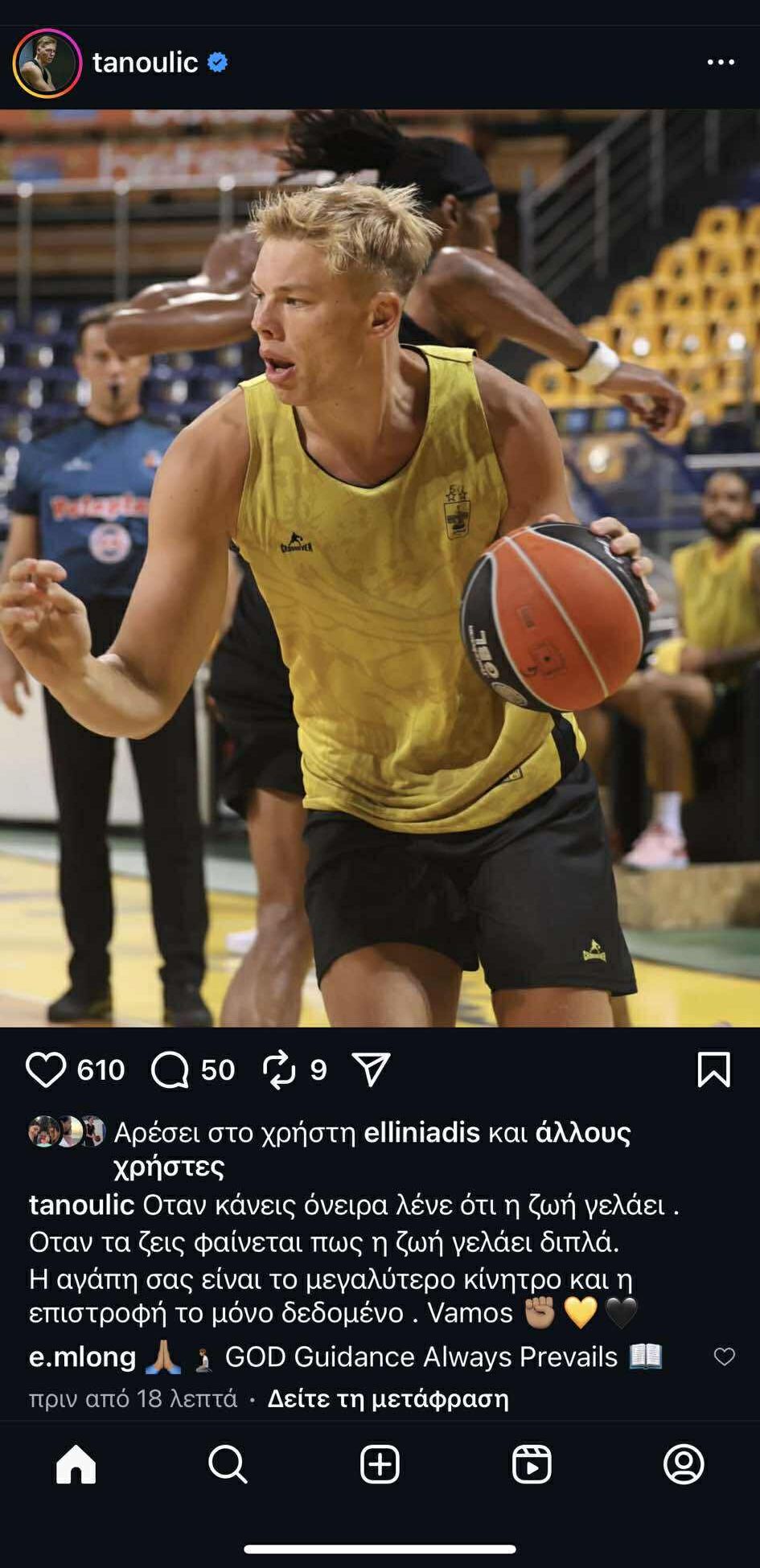This screenshot has width=760, height=1568.
Task: Share the post via the paper plane
Action: pyautogui.click(x=371, y=1069)
